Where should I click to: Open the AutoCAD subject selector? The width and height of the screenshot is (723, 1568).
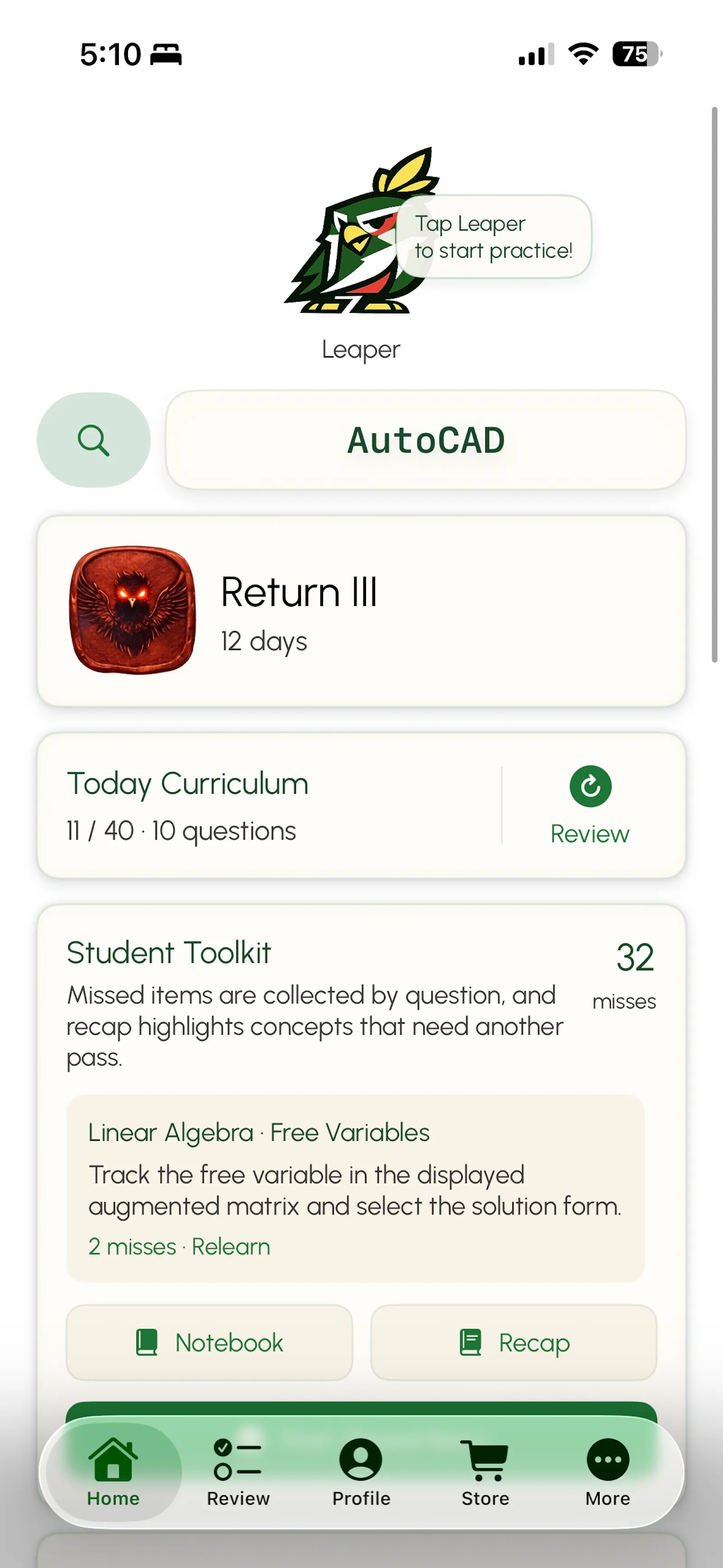426,440
